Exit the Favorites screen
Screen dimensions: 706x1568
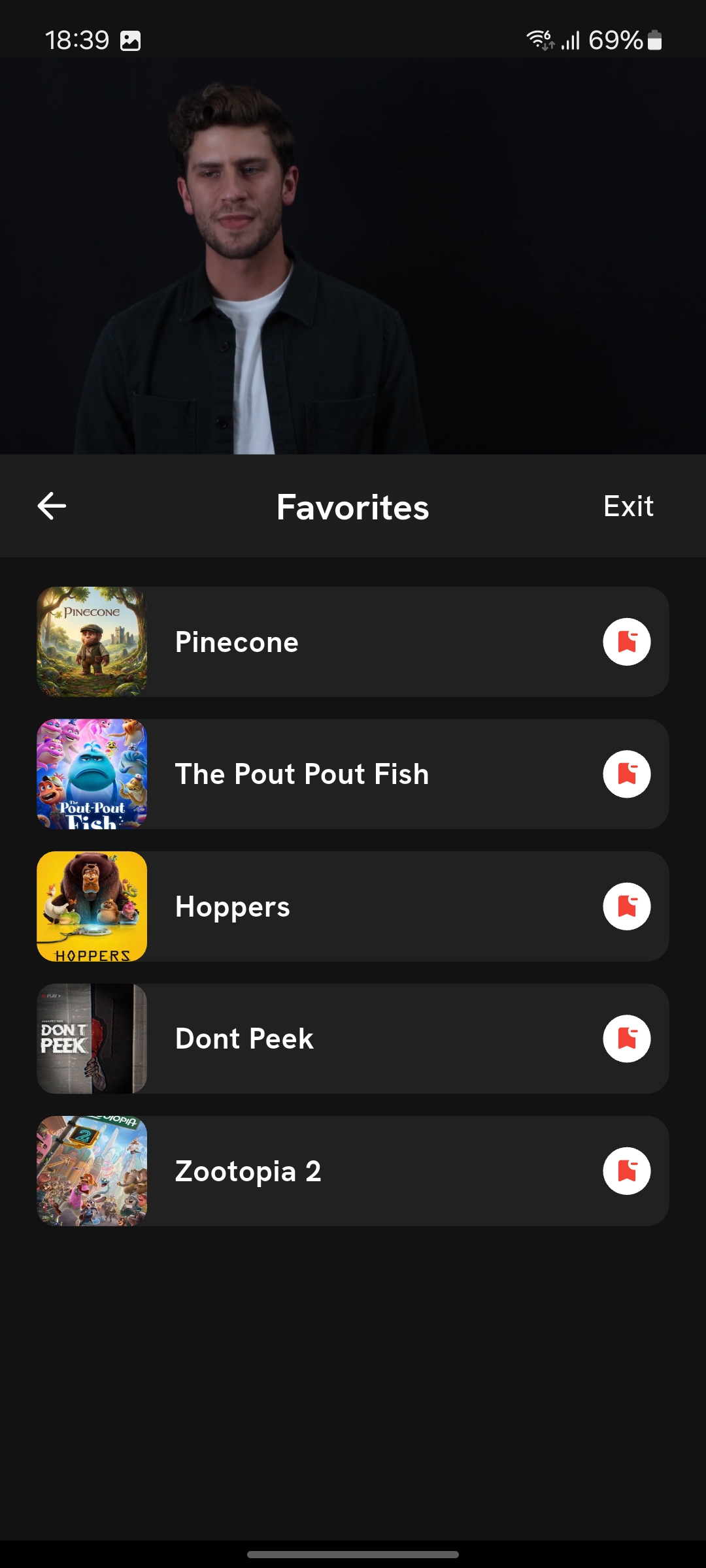628,506
